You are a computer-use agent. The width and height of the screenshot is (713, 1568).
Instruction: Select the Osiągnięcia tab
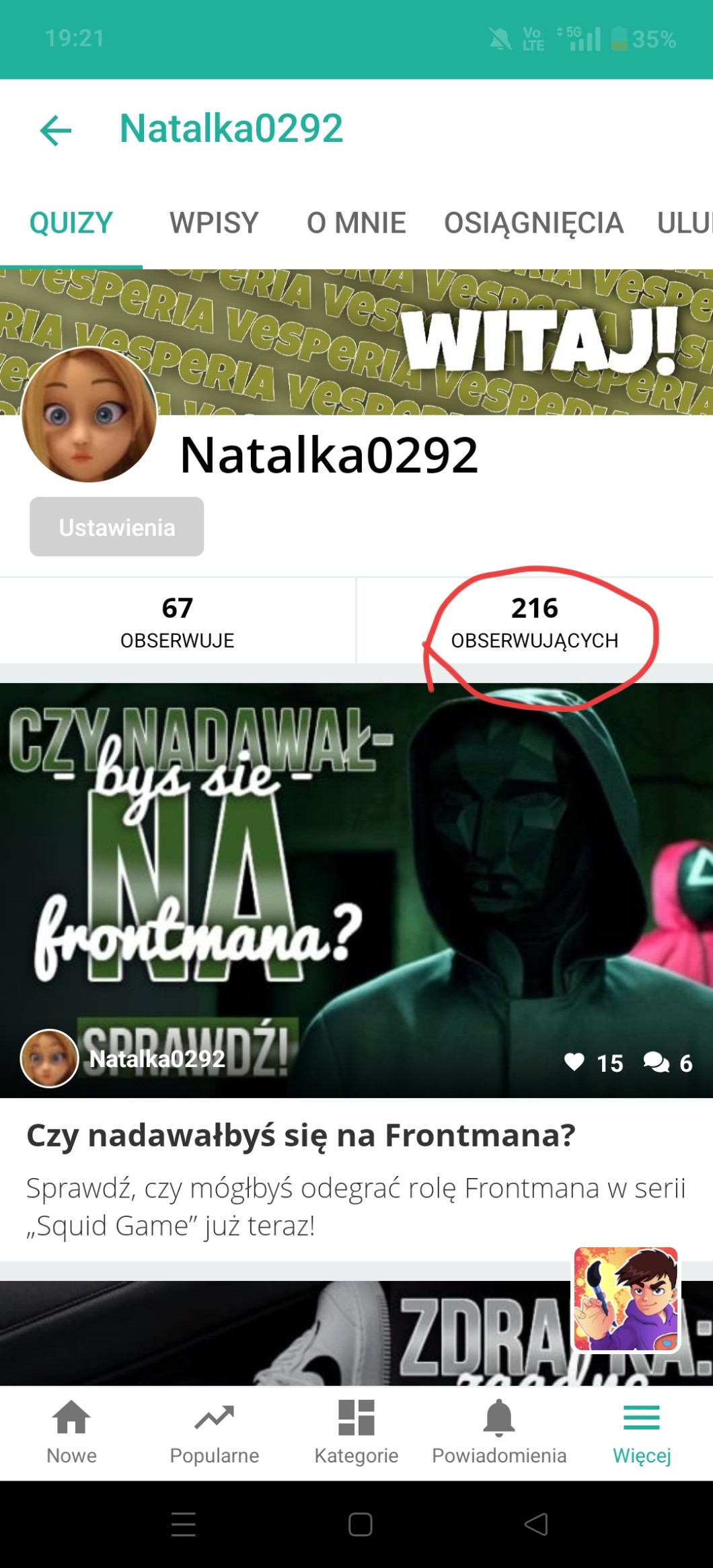pyautogui.click(x=533, y=223)
